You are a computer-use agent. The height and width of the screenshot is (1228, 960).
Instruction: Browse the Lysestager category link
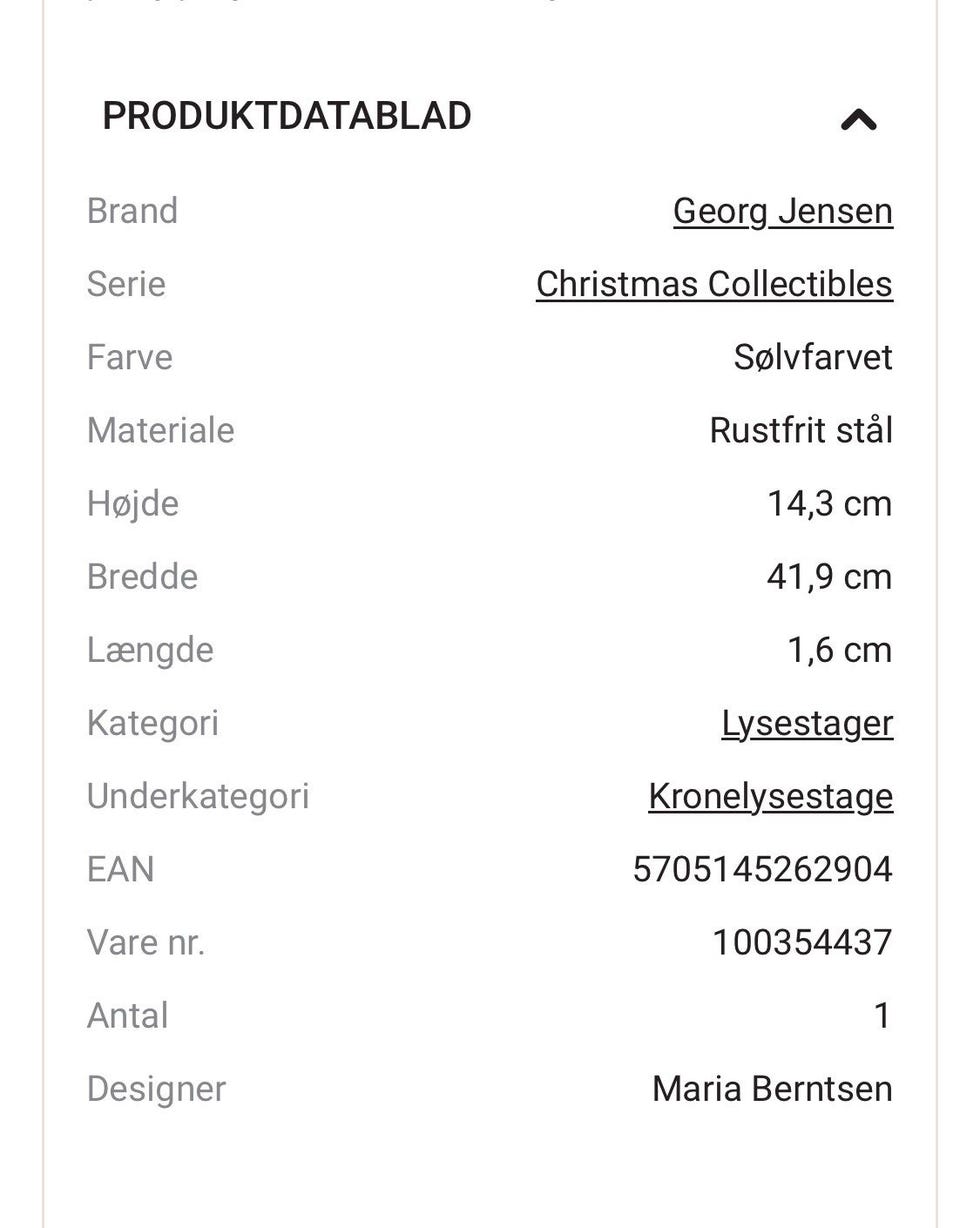point(808,723)
